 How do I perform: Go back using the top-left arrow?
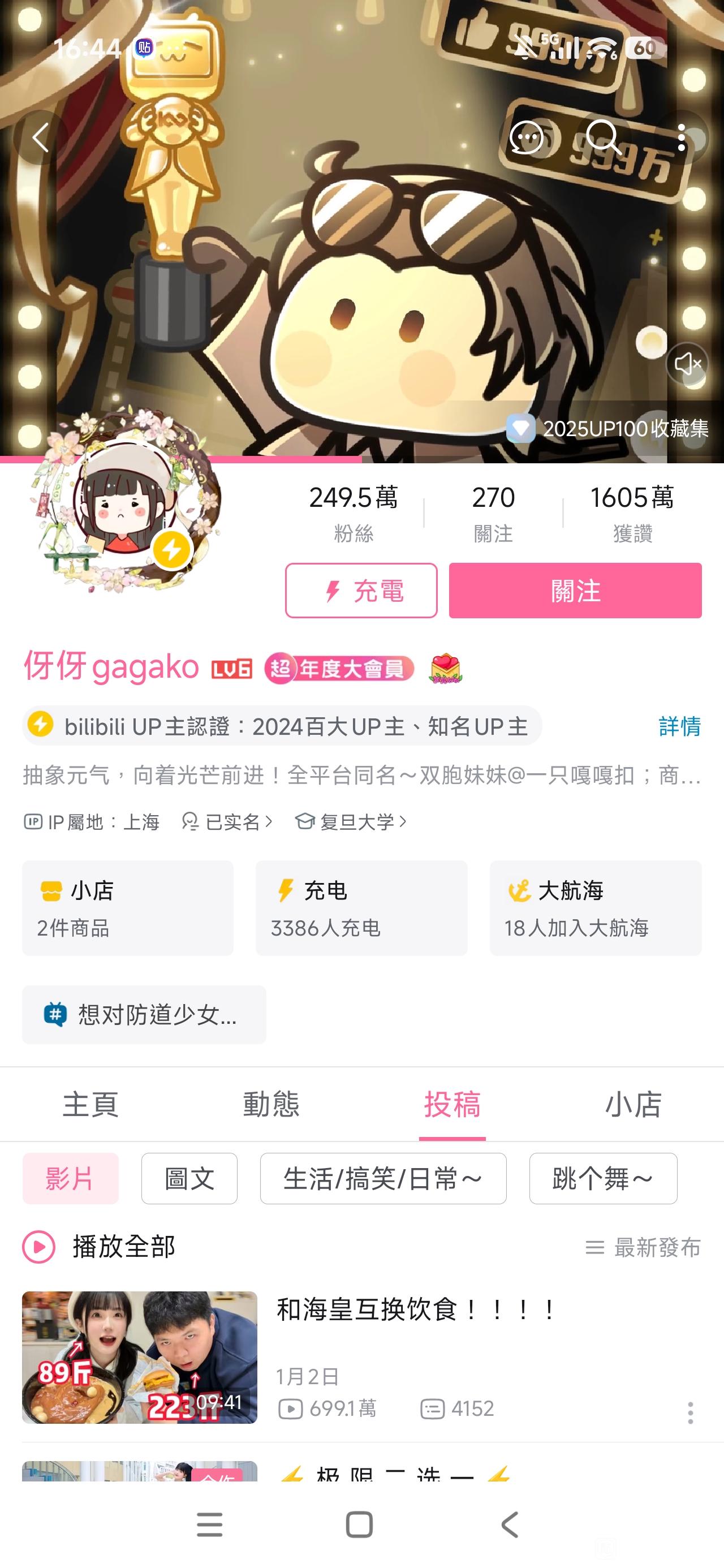[40, 137]
